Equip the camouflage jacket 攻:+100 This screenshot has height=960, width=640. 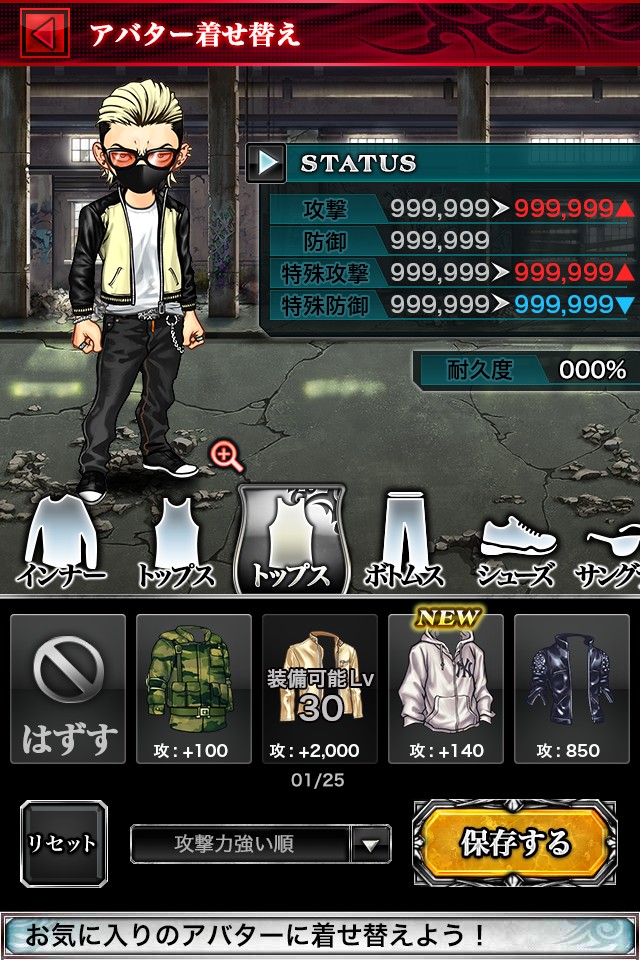[194, 689]
